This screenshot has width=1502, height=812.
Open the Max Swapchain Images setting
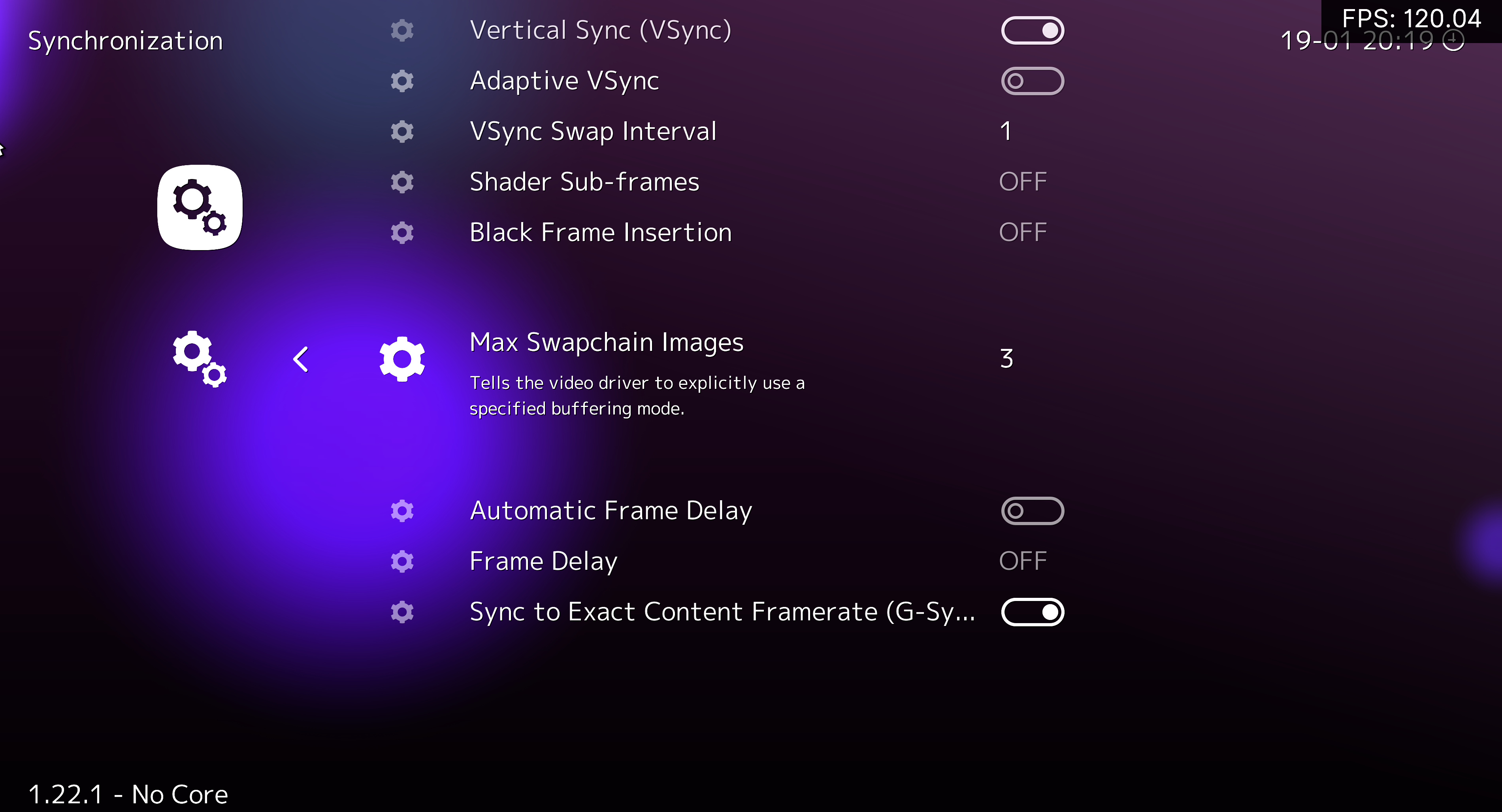click(606, 342)
